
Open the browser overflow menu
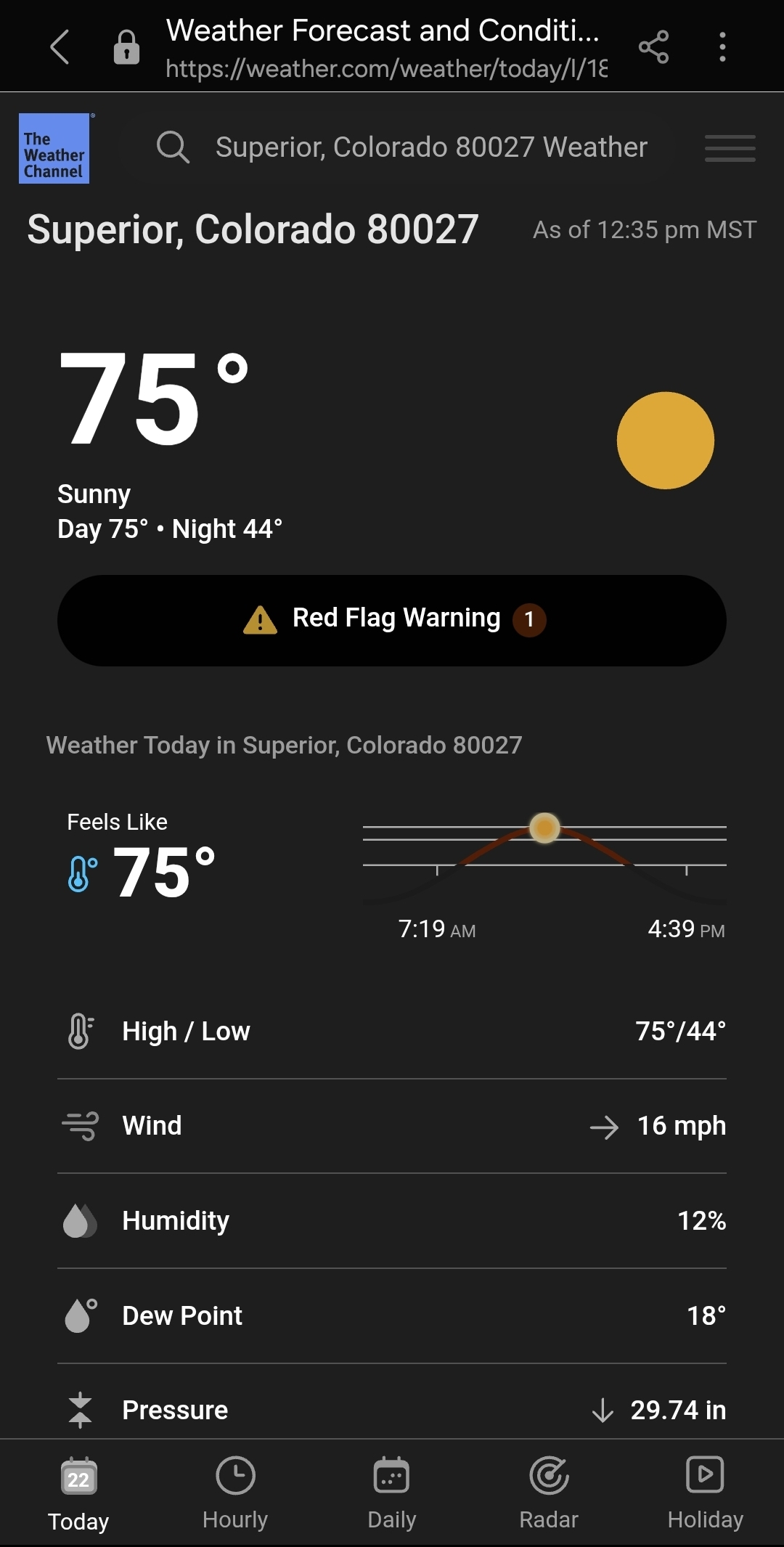(722, 47)
